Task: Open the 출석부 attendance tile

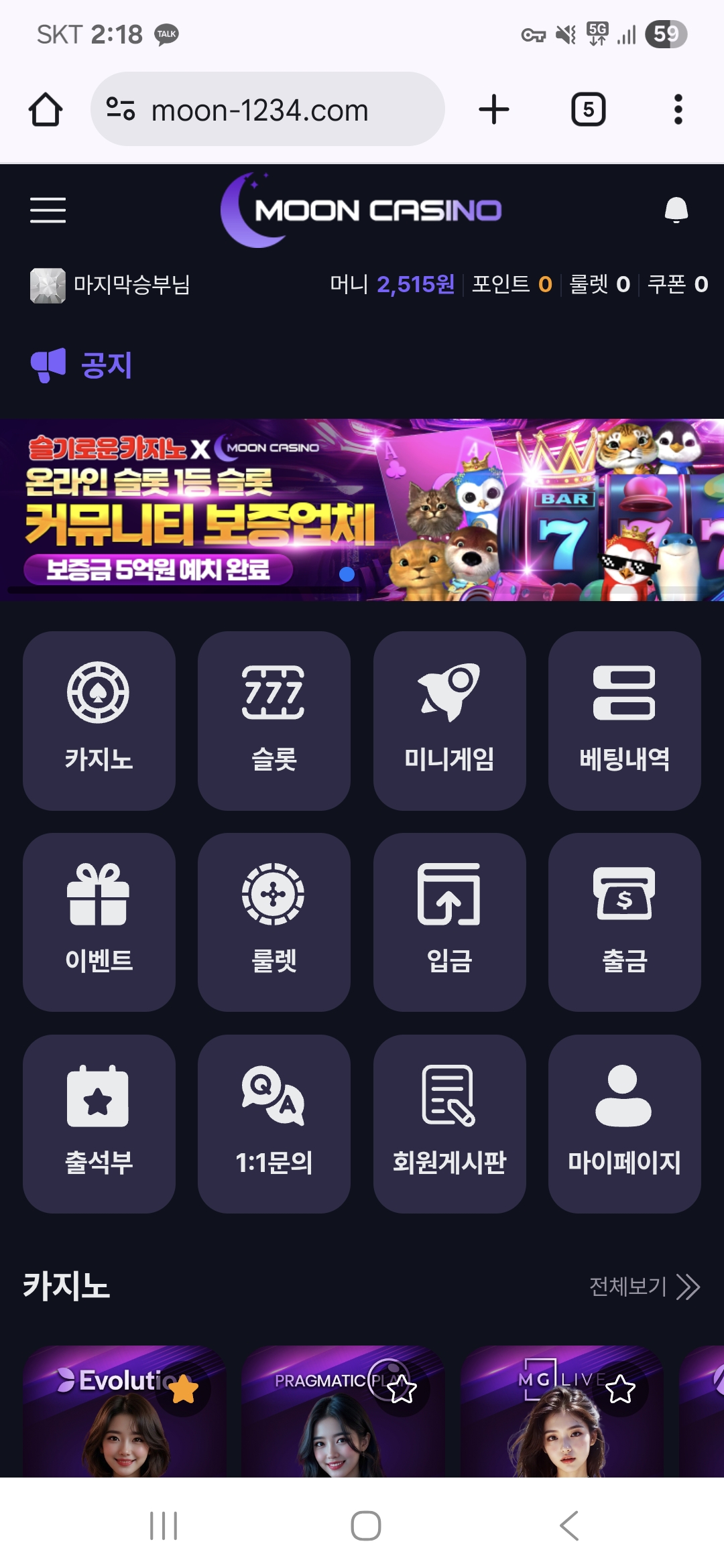Action: click(x=99, y=1124)
